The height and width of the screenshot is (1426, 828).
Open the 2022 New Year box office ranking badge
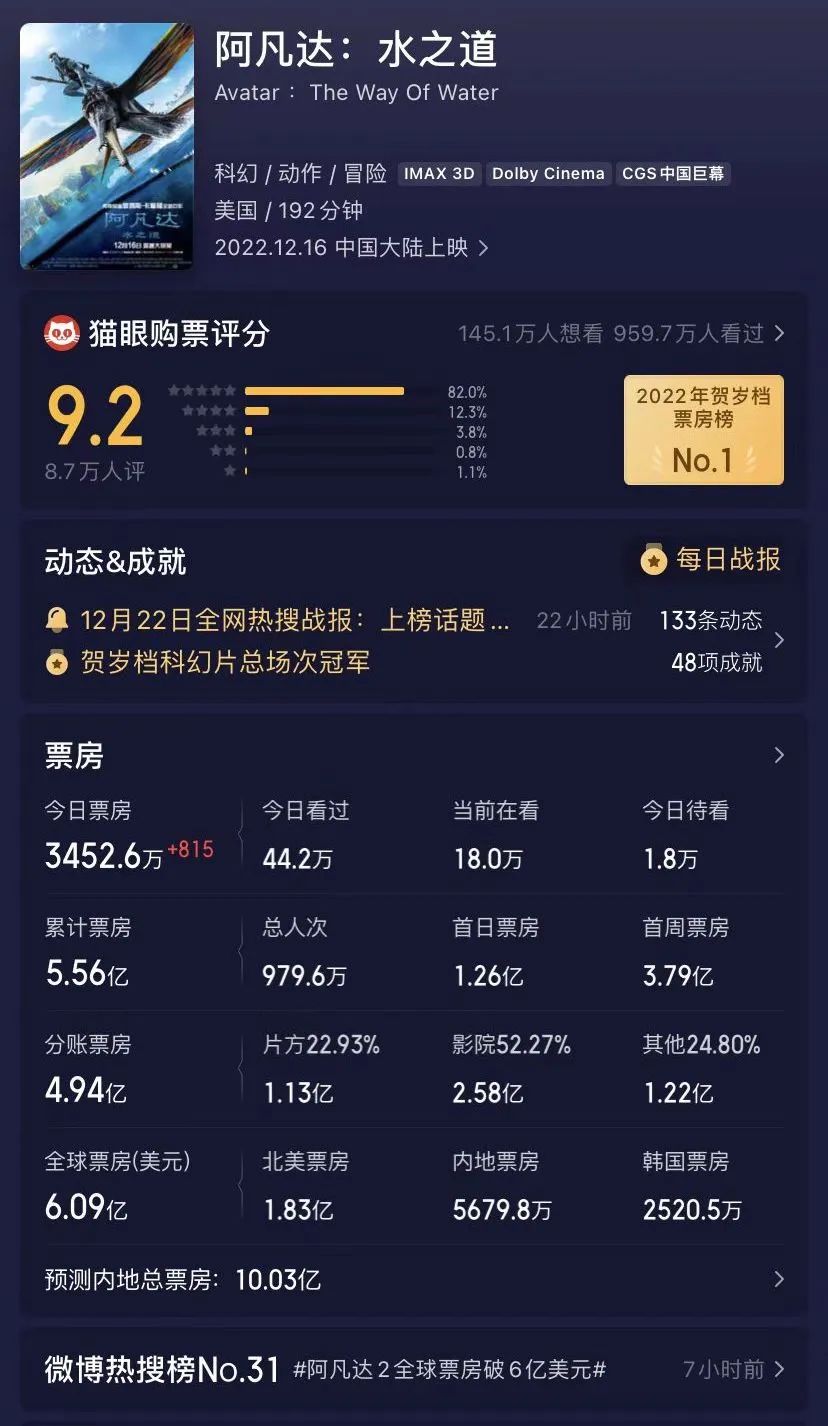[x=703, y=430]
